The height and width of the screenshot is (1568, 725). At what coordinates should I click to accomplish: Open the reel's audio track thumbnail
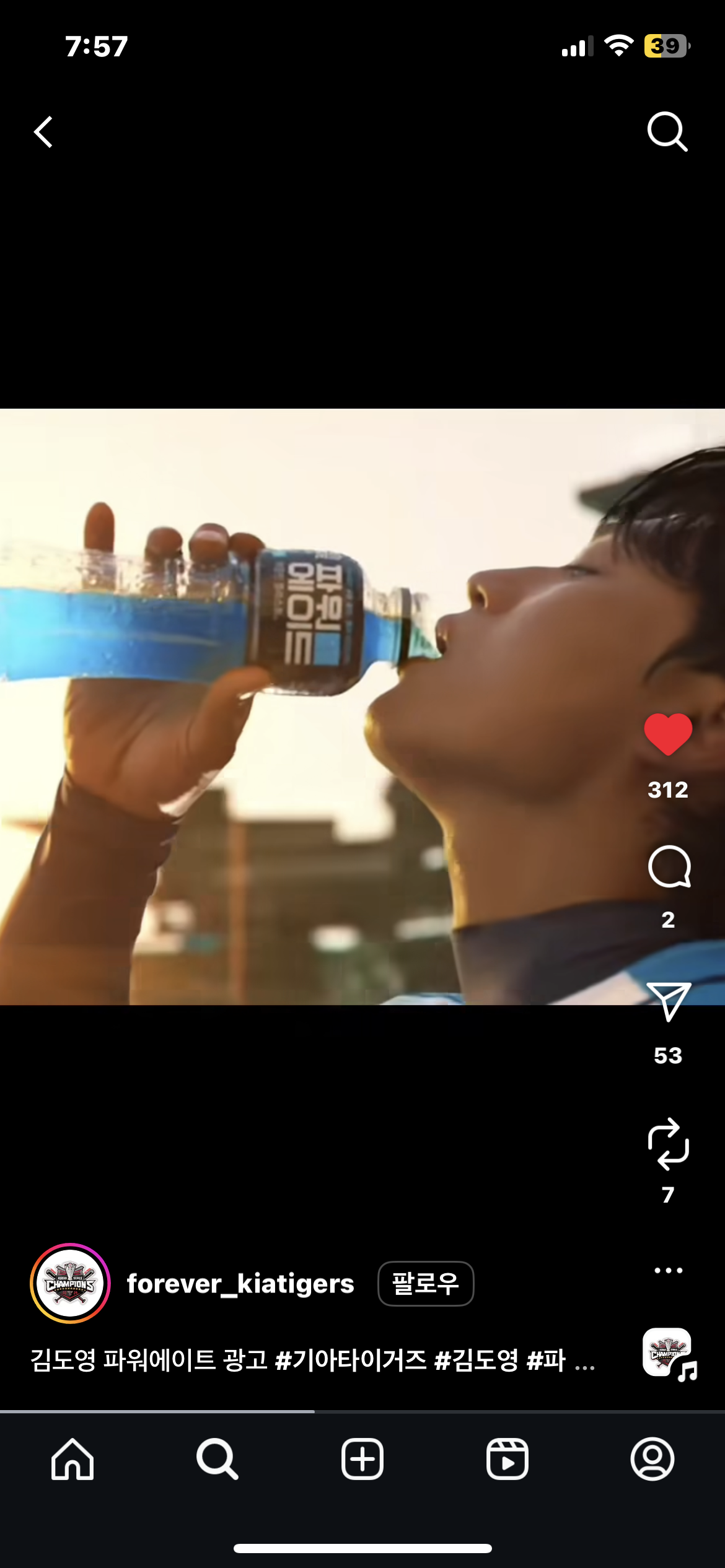tap(669, 1354)
